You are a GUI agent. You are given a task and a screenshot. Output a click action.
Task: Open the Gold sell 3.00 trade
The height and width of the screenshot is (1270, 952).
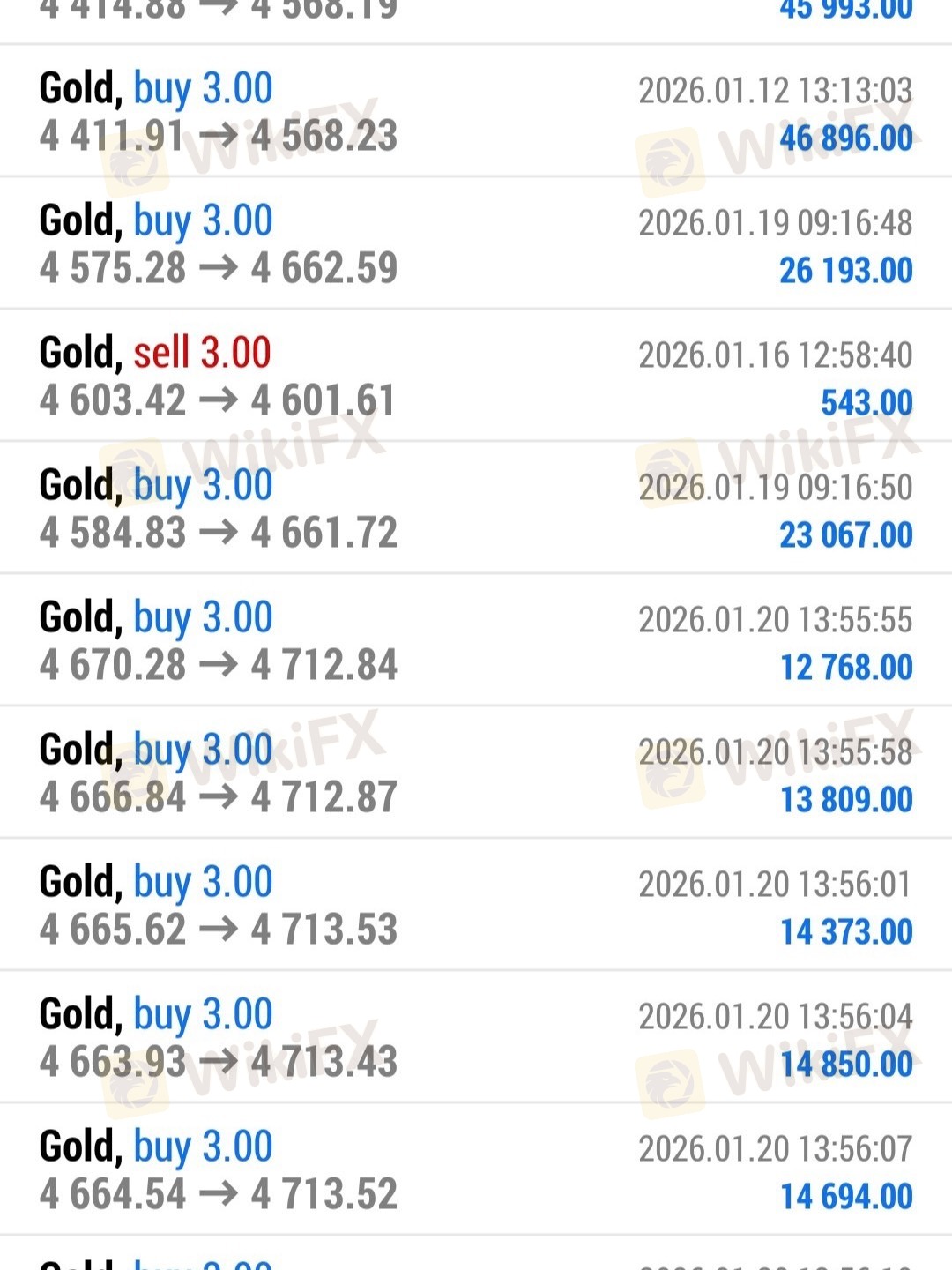click(x=476, y=377)
